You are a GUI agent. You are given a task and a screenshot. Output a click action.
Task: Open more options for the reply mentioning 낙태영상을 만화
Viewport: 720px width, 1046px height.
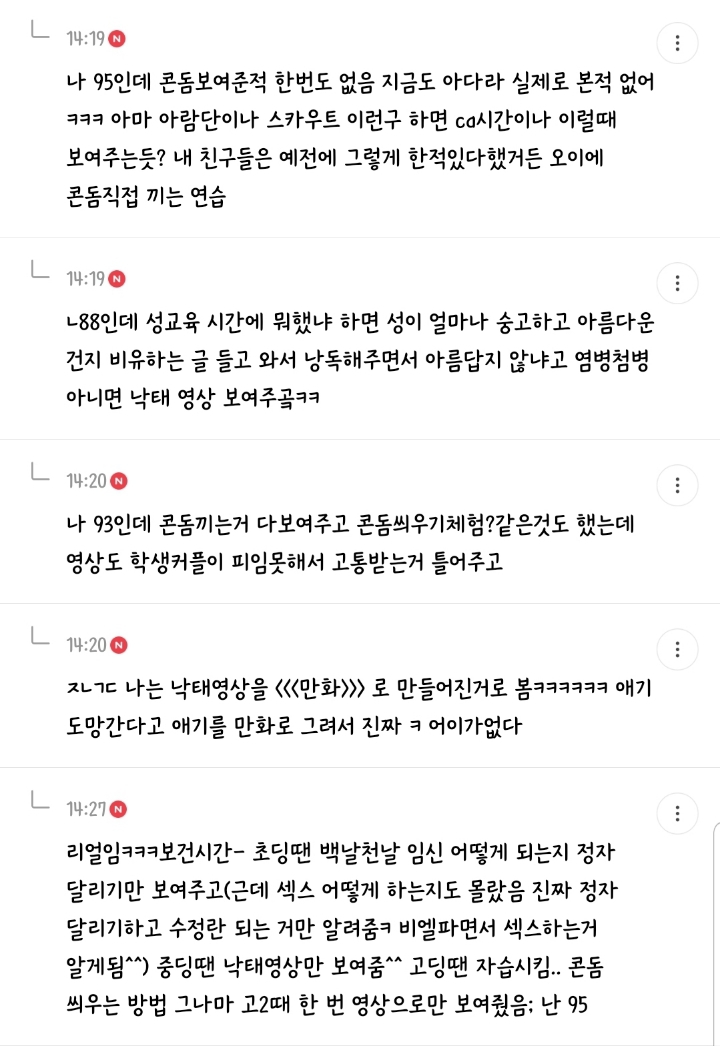coord(677,649)
